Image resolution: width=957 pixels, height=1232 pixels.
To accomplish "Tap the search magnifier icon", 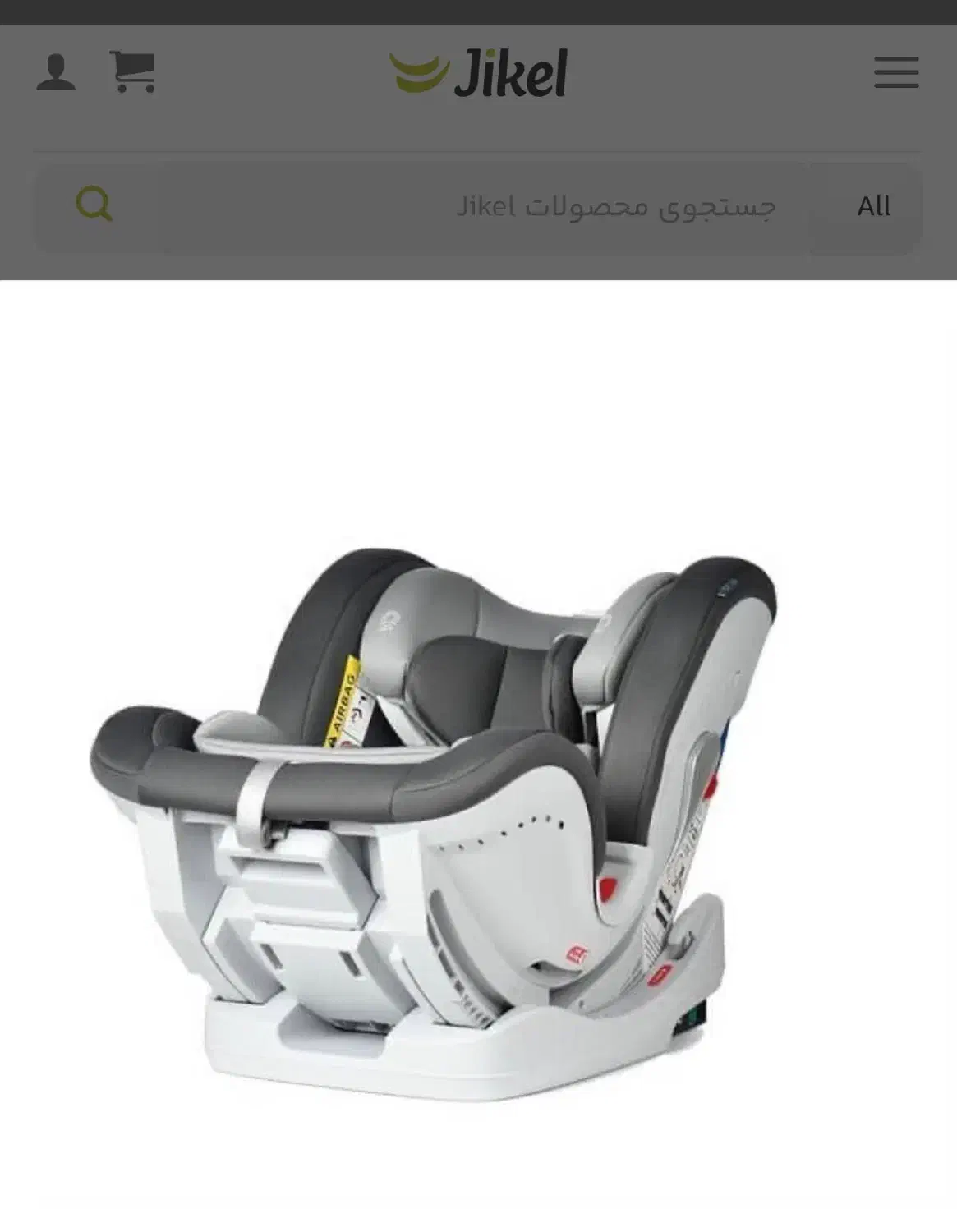I will [94, 205].
